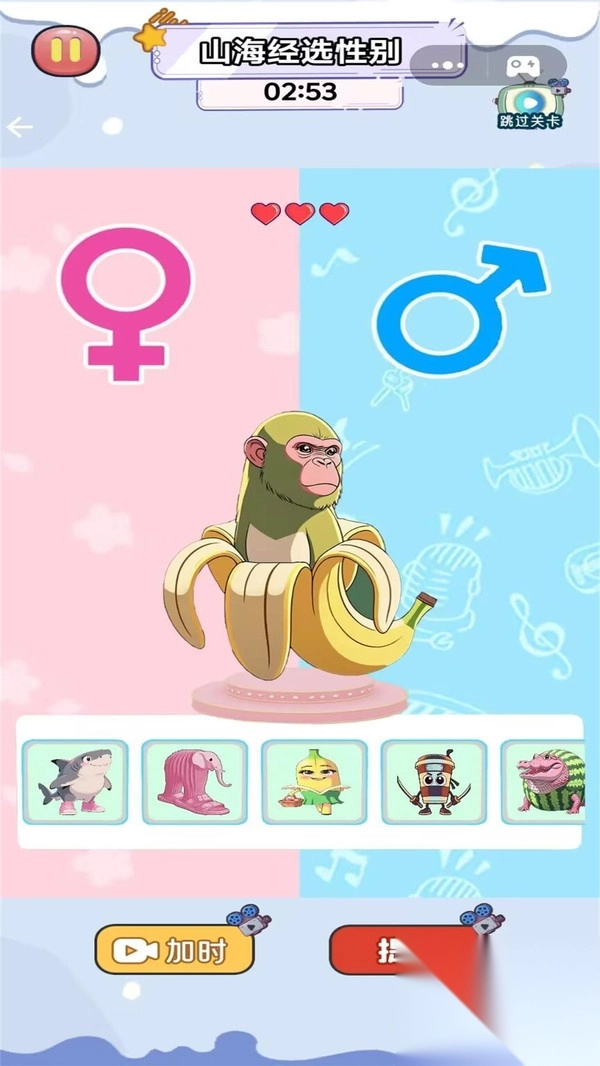The width and height of the screenshot is (600, 1066).
Task: Tap 跳过关卡 to skip this level
Action: [527, 105]
